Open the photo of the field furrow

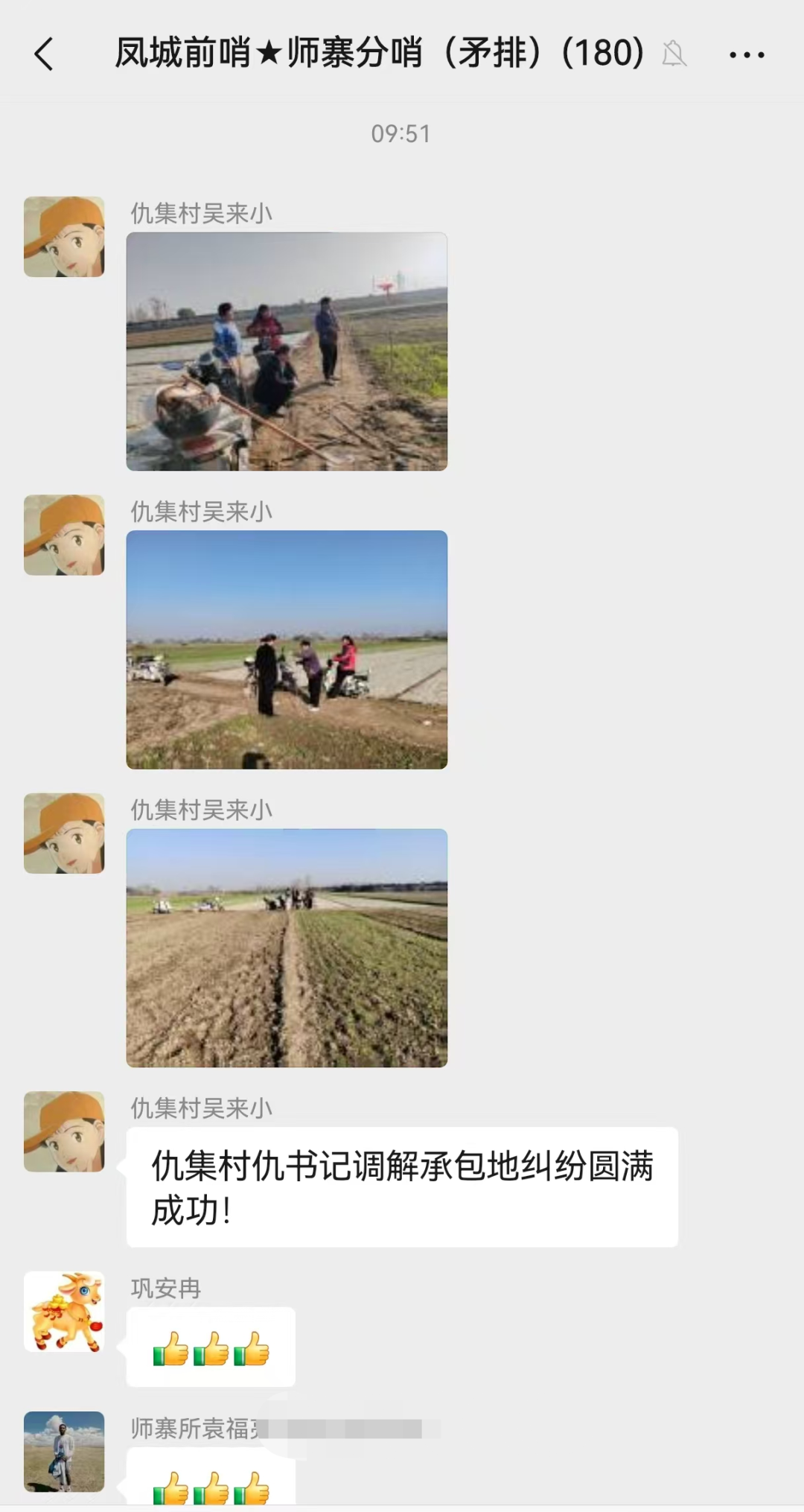tap(287, 947)
